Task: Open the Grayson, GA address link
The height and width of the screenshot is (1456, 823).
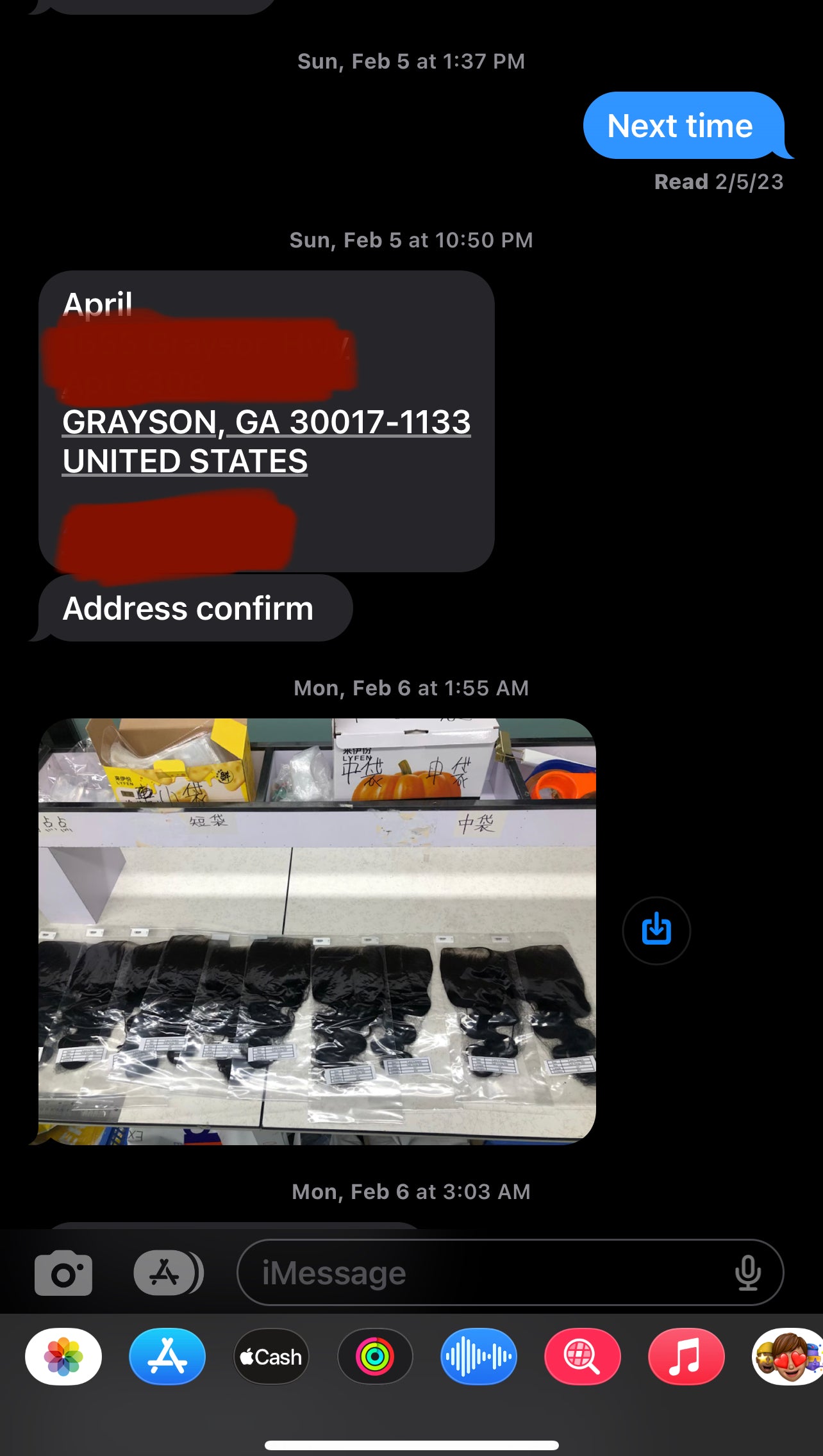Action: pos(267,442)
